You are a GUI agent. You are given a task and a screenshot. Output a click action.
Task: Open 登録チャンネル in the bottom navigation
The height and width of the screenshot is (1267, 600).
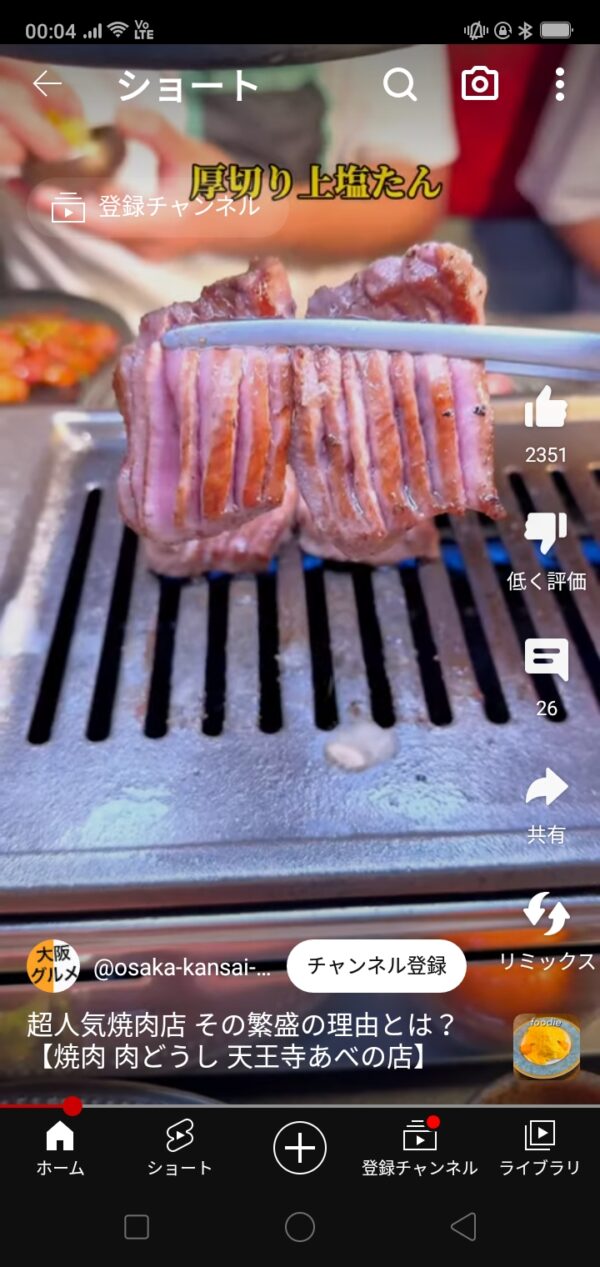pos(420,1147)
